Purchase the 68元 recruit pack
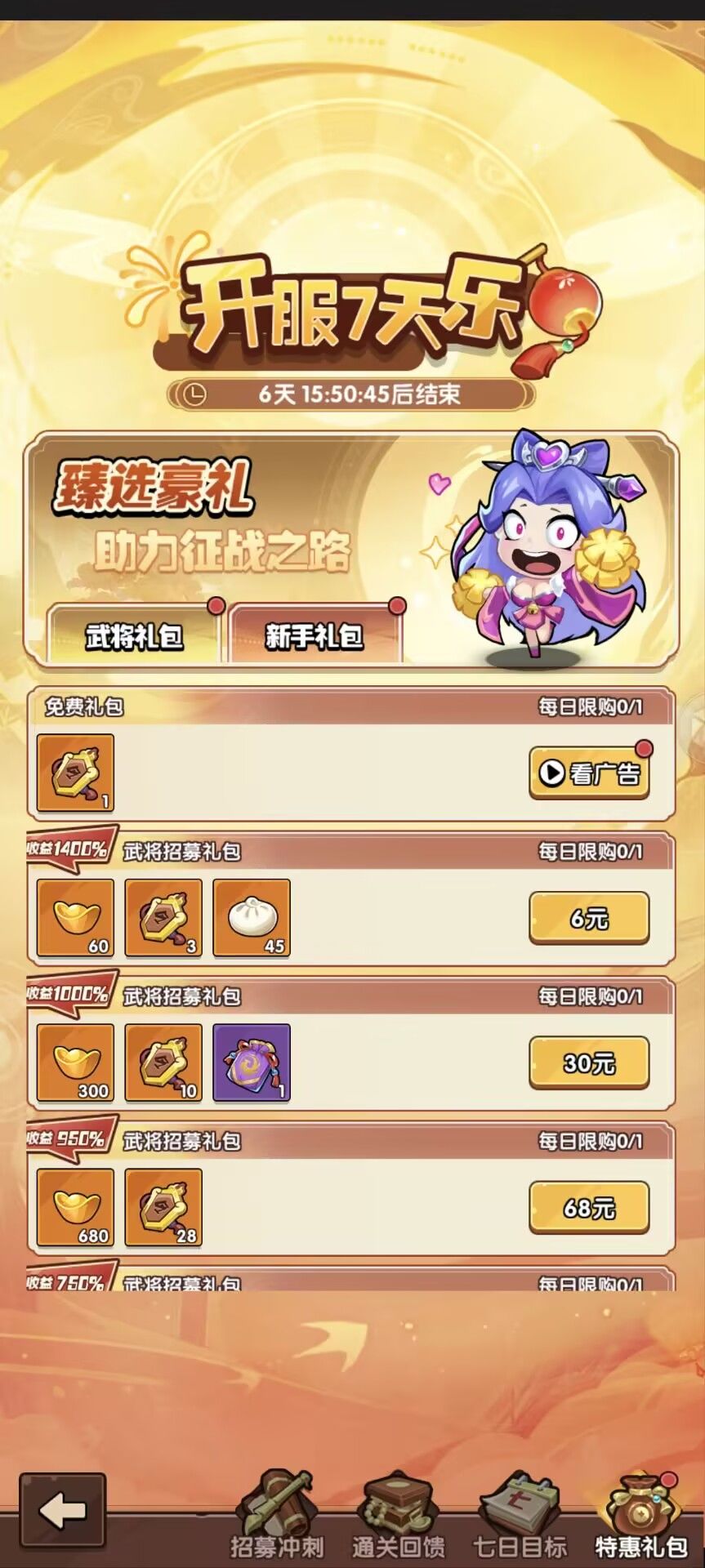 [x=589, y=1208]
